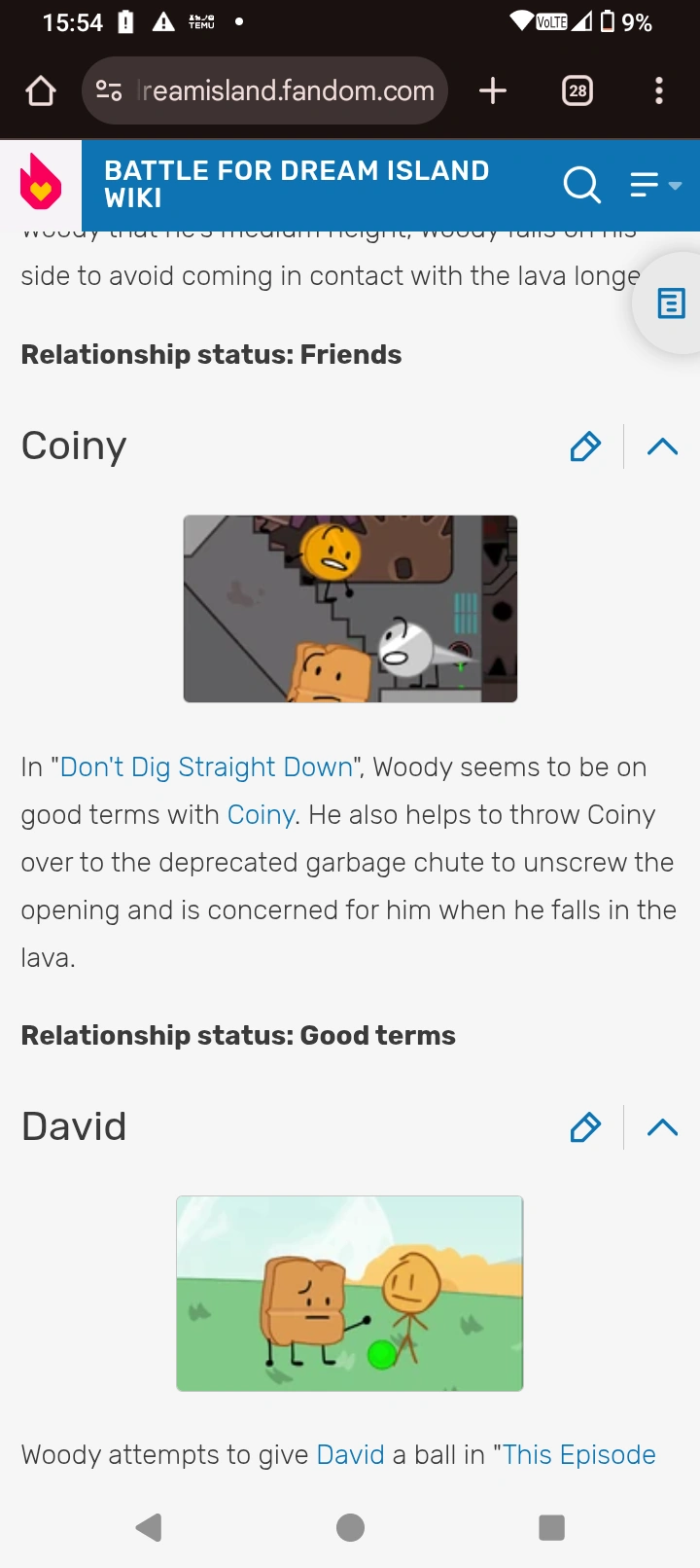This screenshot has width=700, height=1568.
Task: View the Coiny section image
Action: coord(350,609)
